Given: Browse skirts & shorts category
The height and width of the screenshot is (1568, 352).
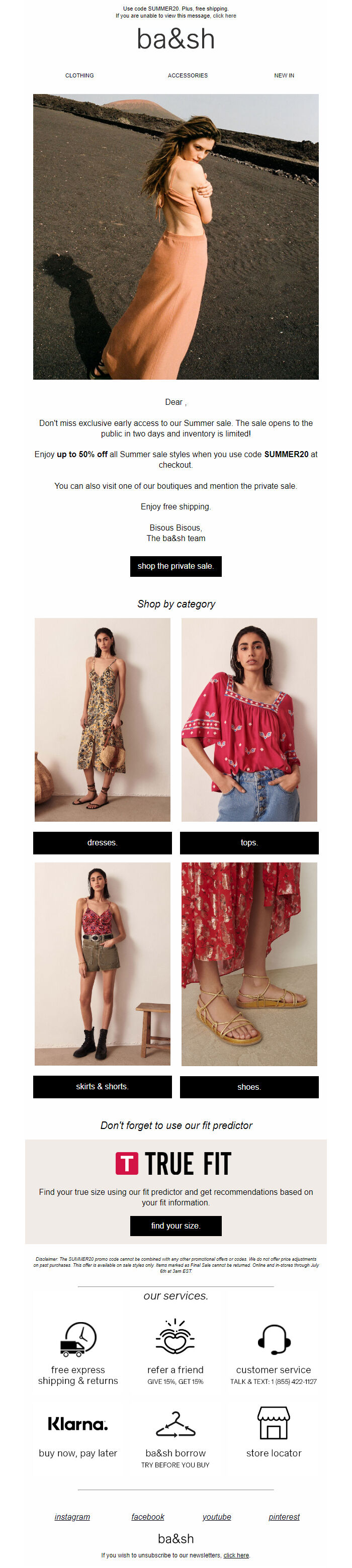Looking at the screenshot, I should point(102,1087).
